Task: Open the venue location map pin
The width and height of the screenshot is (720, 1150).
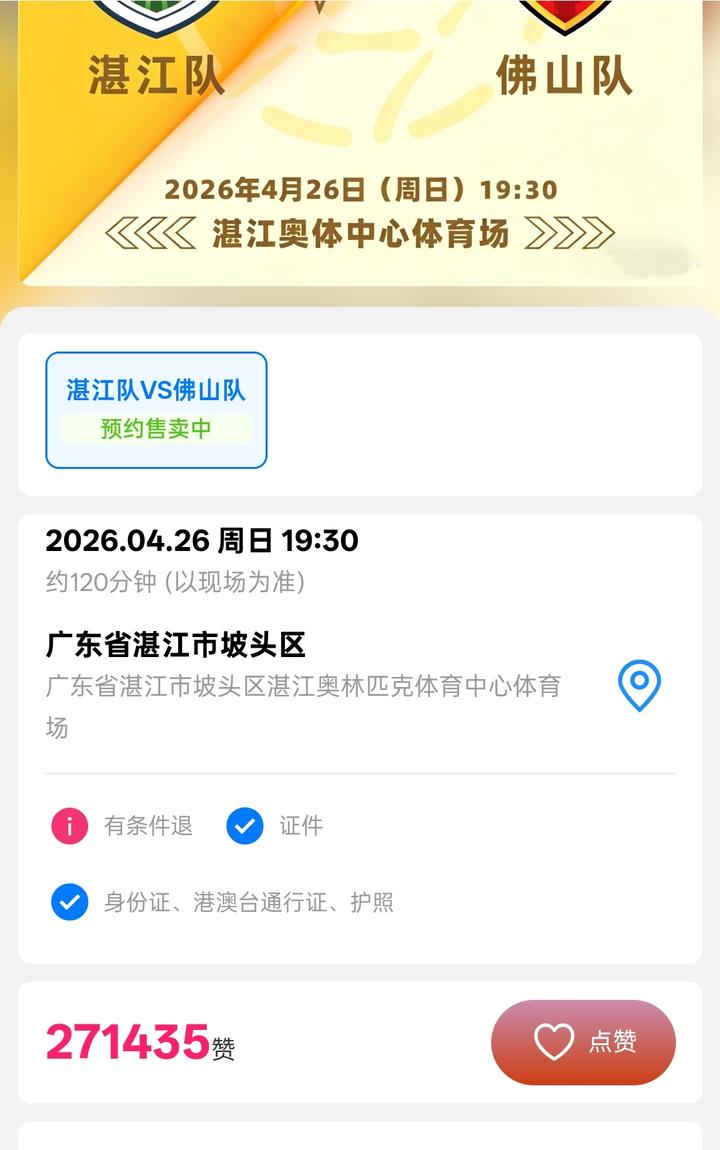Action: coord(639,685)
